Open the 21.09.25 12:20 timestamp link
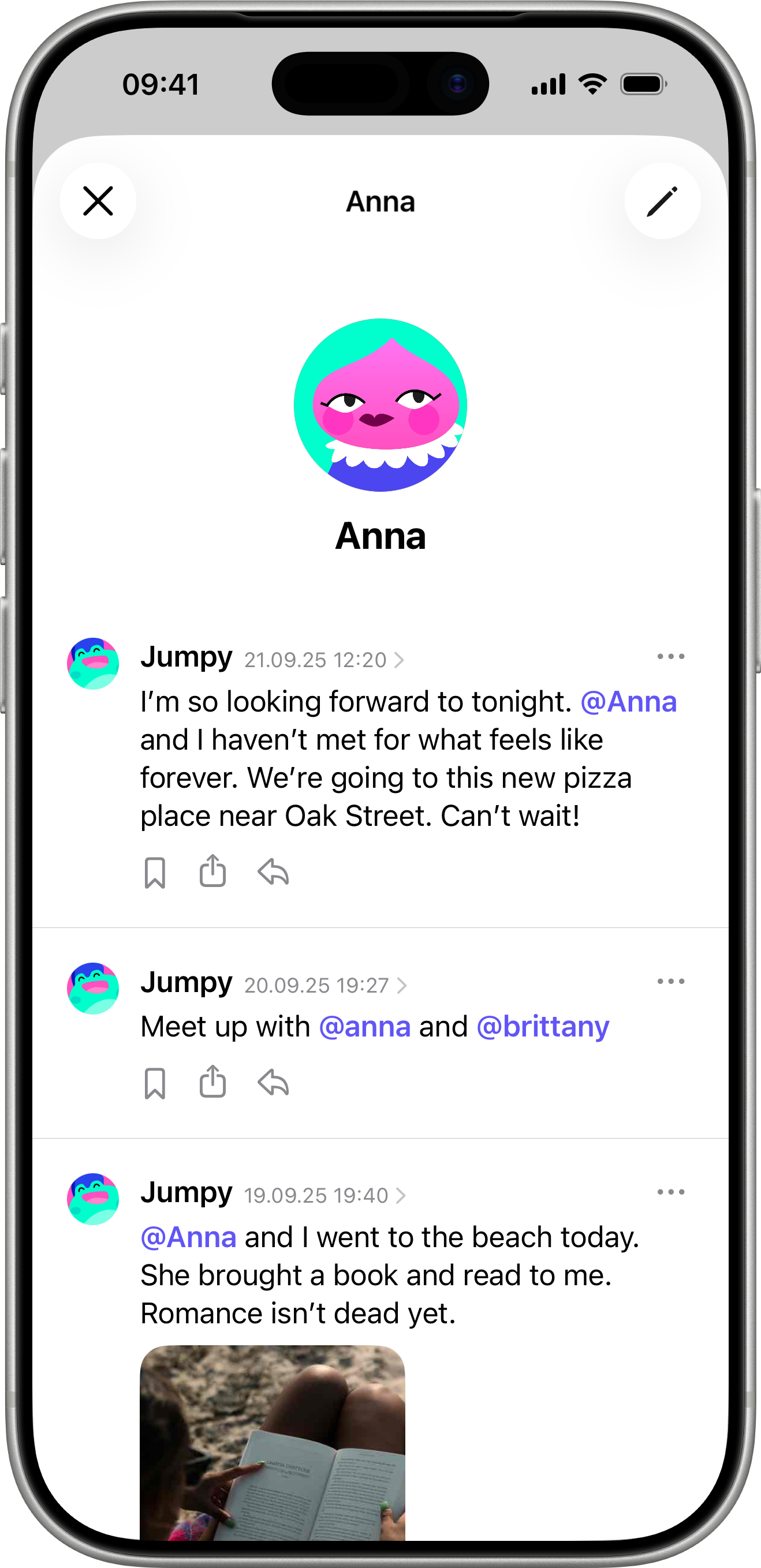761x1568 pixels. click(x=323, y=660)
